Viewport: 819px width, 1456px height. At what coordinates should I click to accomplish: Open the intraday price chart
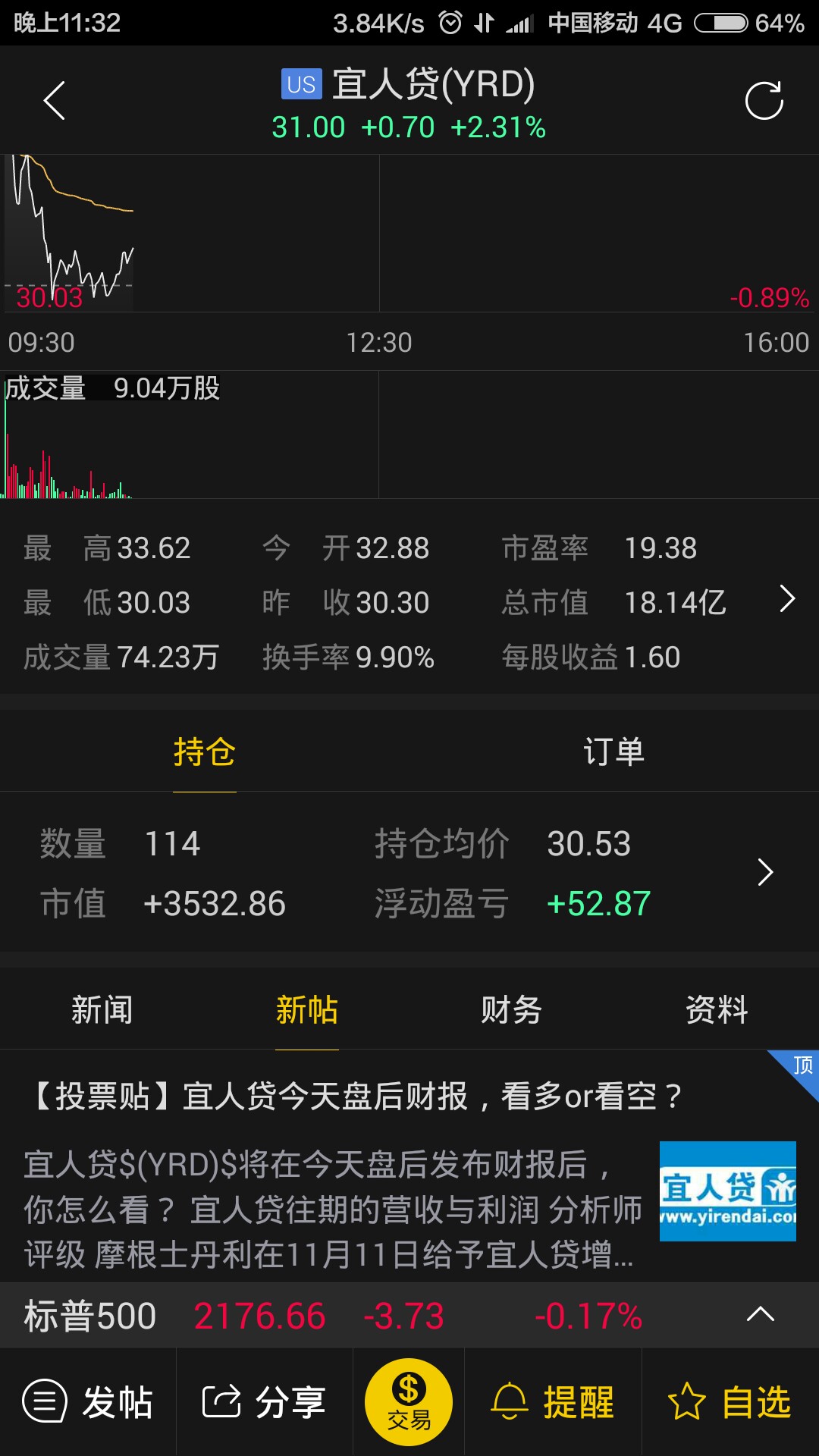tap(409, 234)
